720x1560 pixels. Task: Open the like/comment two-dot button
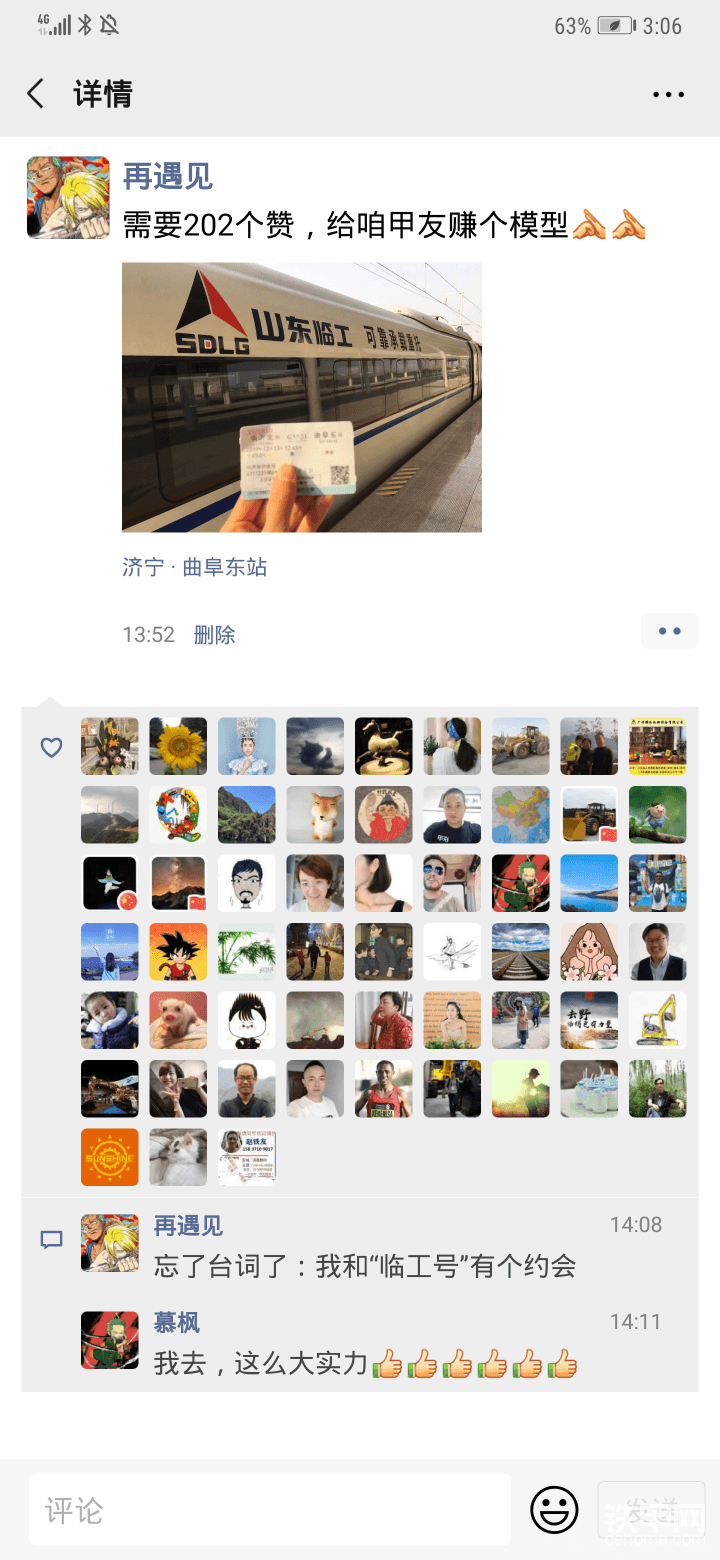[669, 631]
